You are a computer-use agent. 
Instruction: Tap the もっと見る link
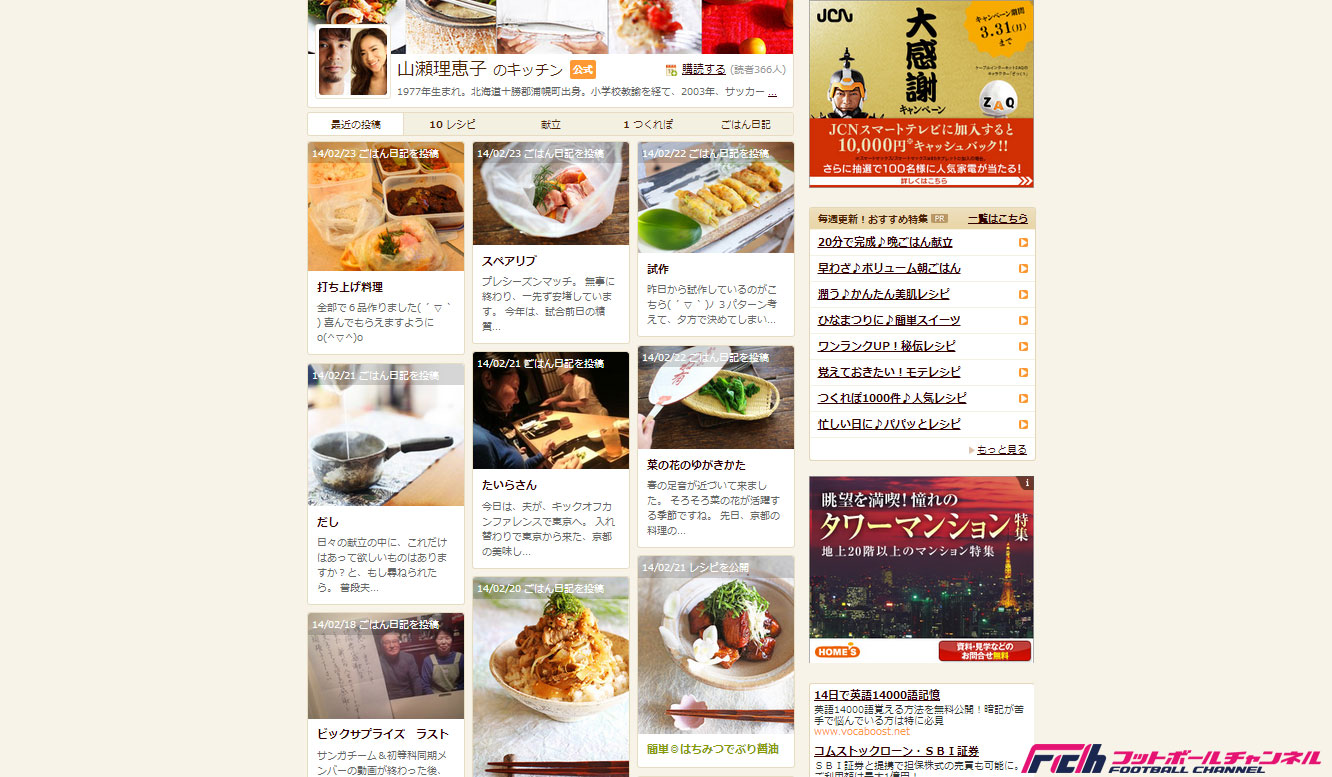coord(1001,450)
